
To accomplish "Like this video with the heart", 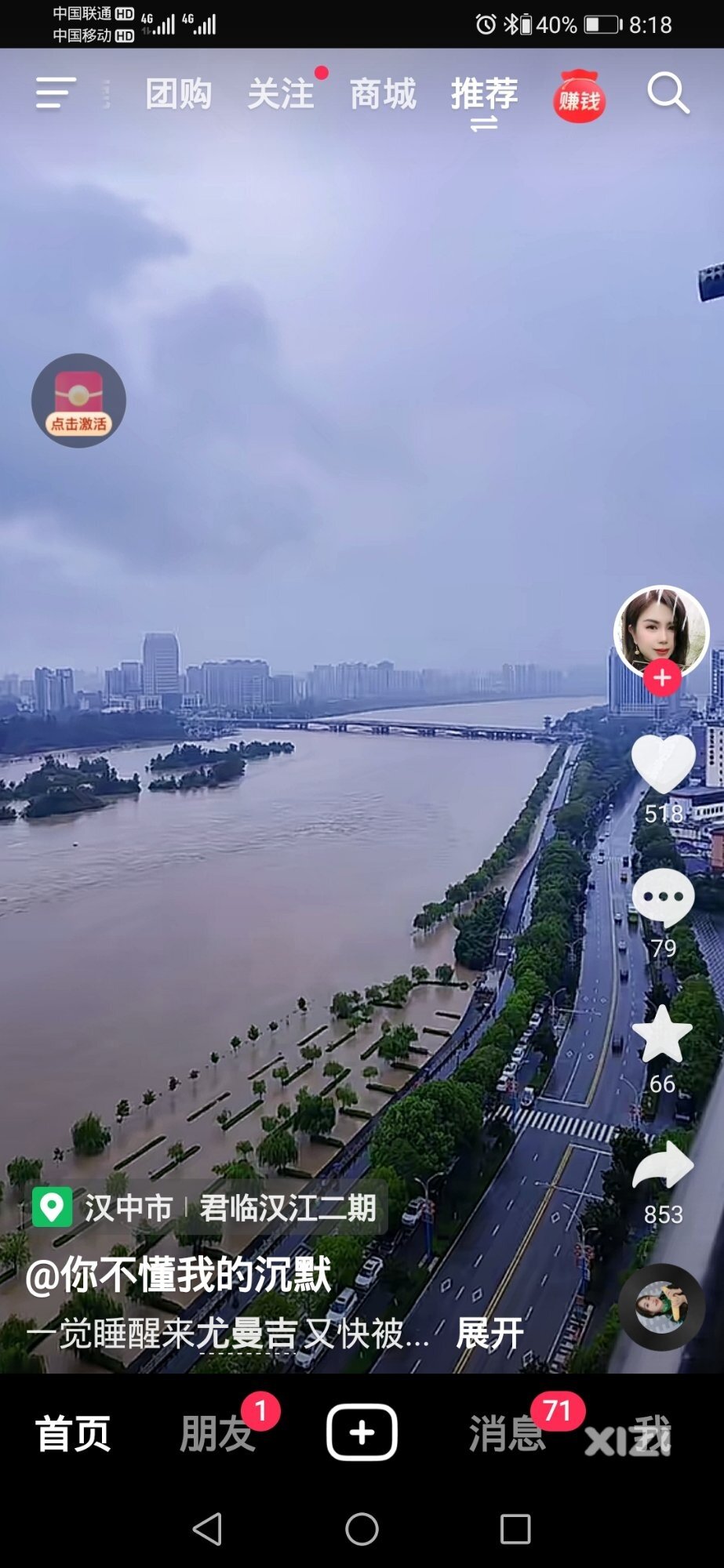I will pyautogui.click(x=663, y=764).
